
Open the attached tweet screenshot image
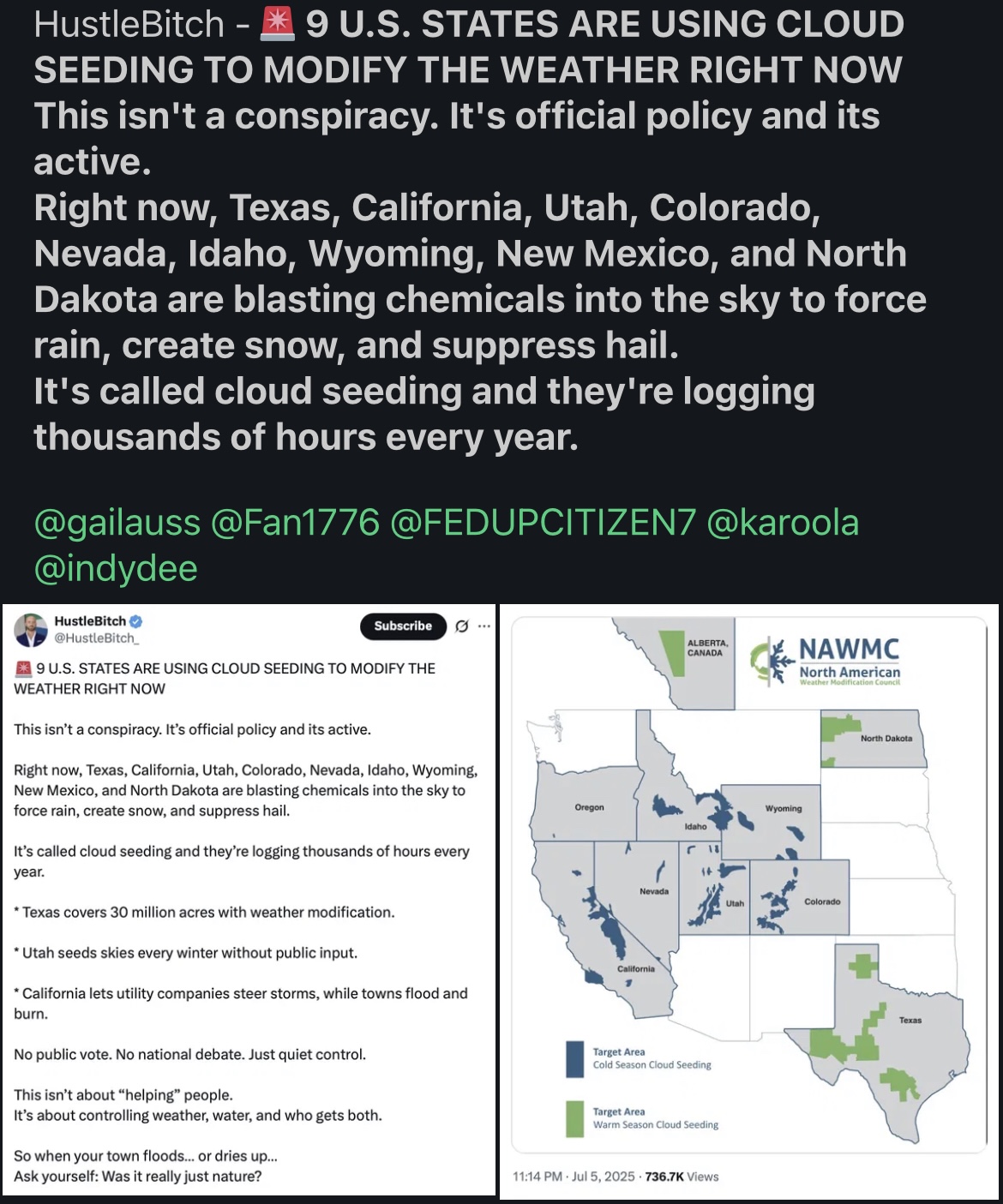[249, 900]
